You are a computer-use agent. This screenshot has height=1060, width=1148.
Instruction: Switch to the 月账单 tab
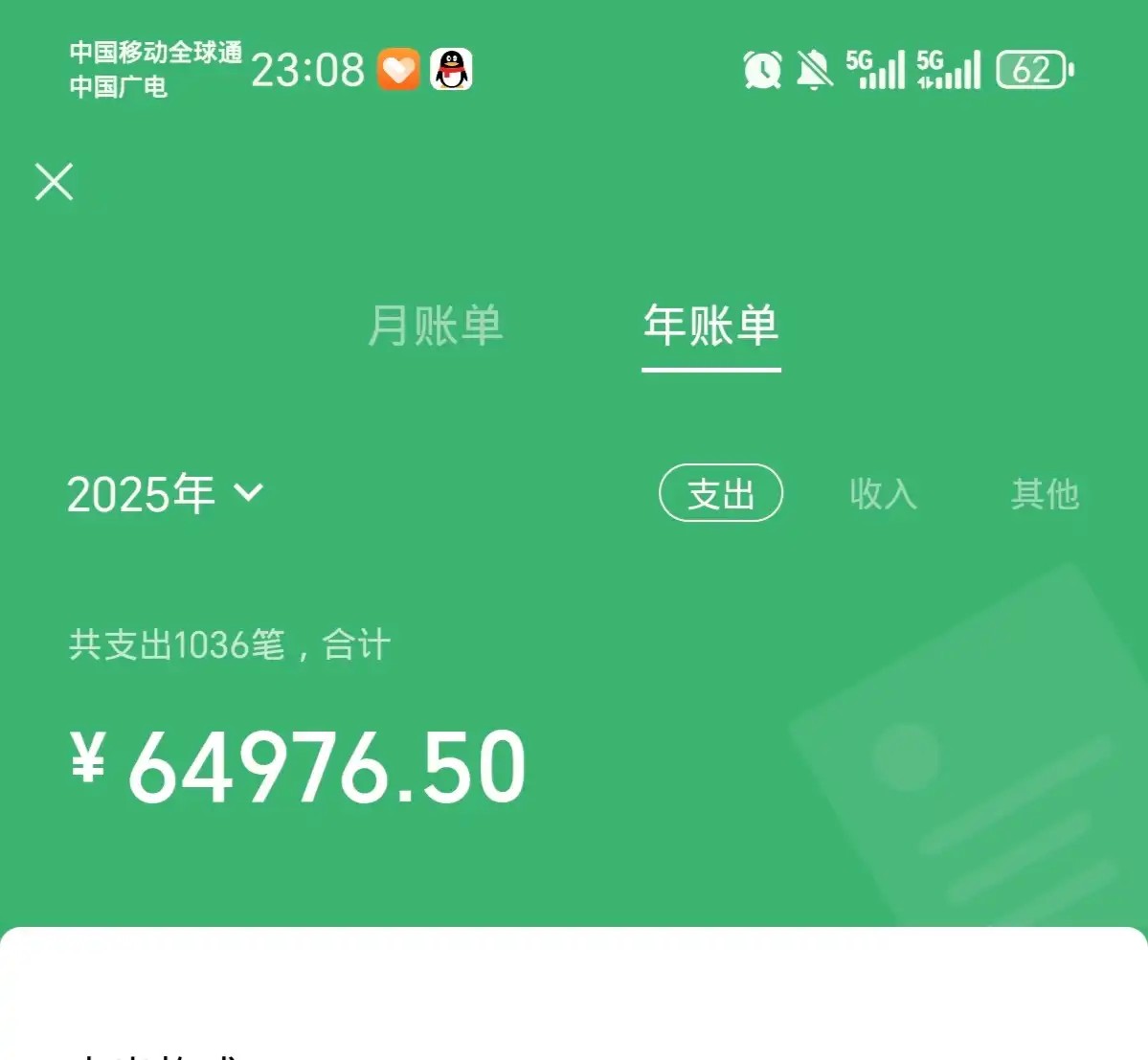click(436, 326)
